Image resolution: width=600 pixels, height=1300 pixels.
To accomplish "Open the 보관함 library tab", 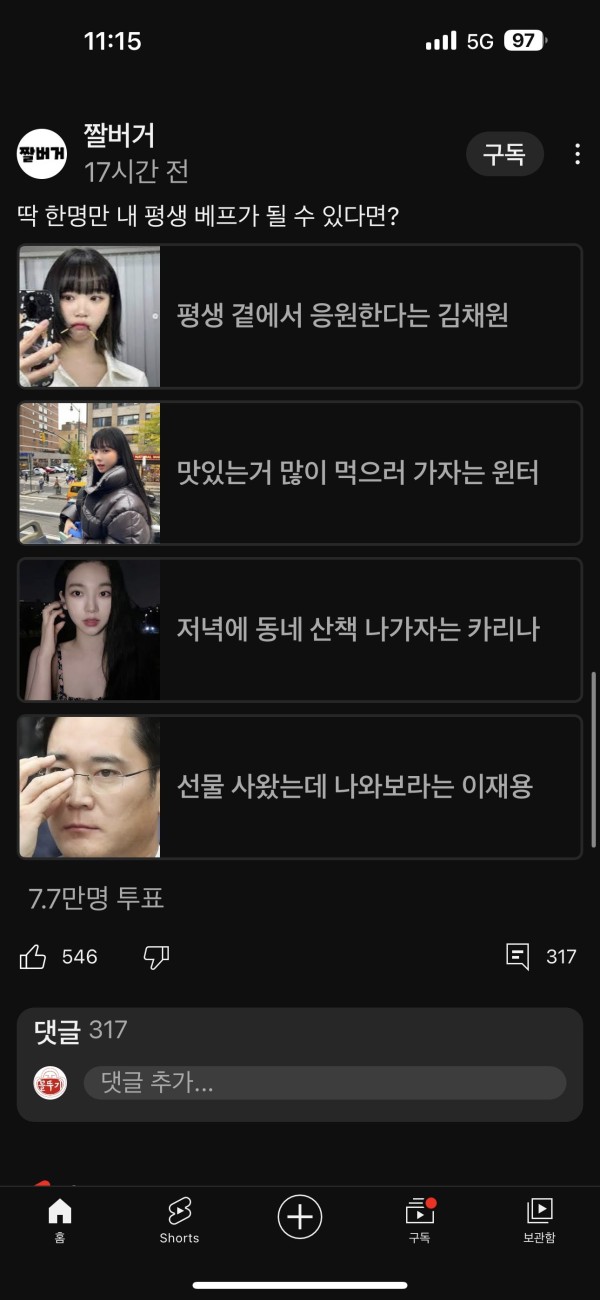I will point(539,1220).
